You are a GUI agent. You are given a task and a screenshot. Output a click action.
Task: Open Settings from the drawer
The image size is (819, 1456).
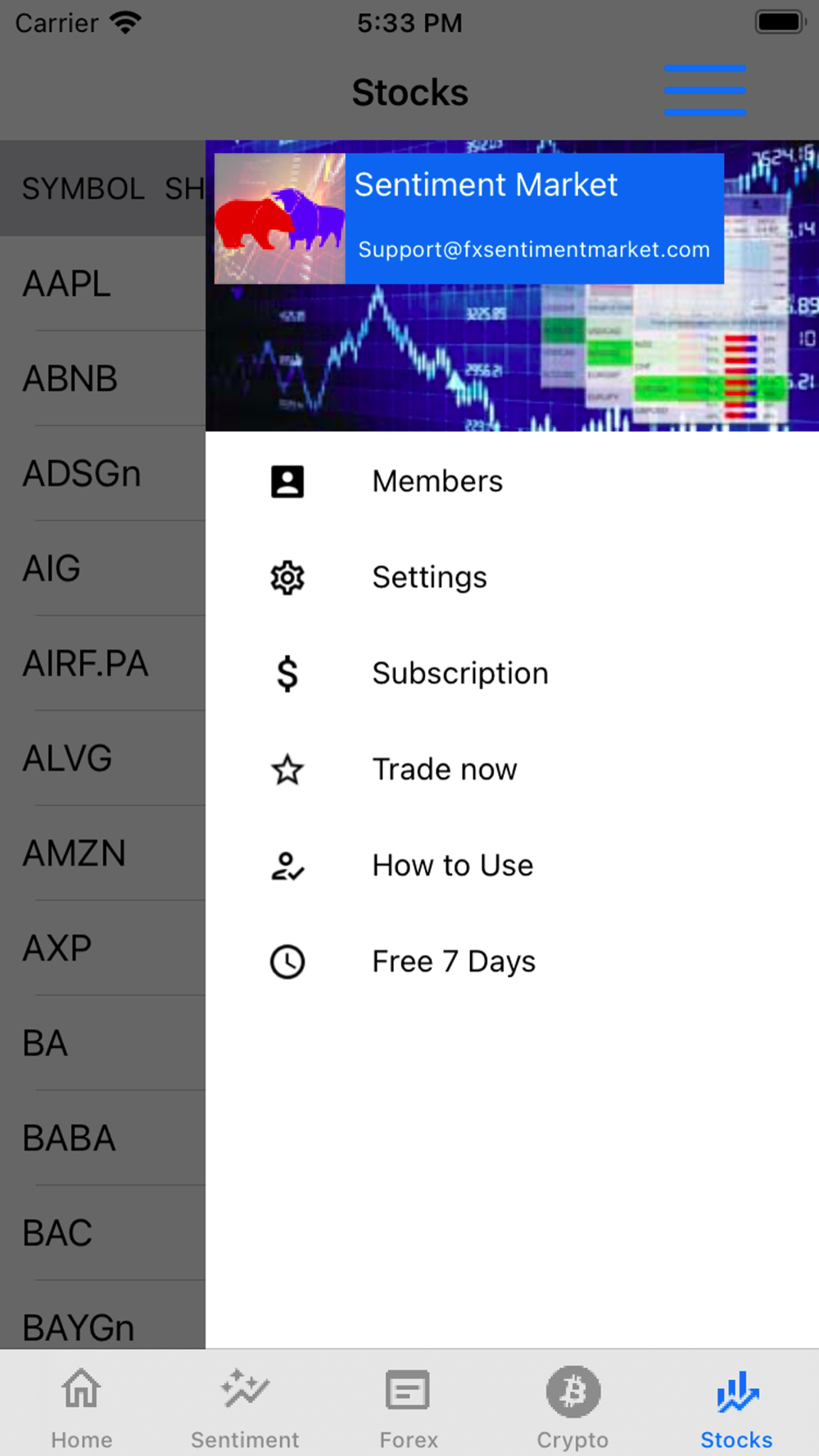pyautogui.click(x=429, y=577)
